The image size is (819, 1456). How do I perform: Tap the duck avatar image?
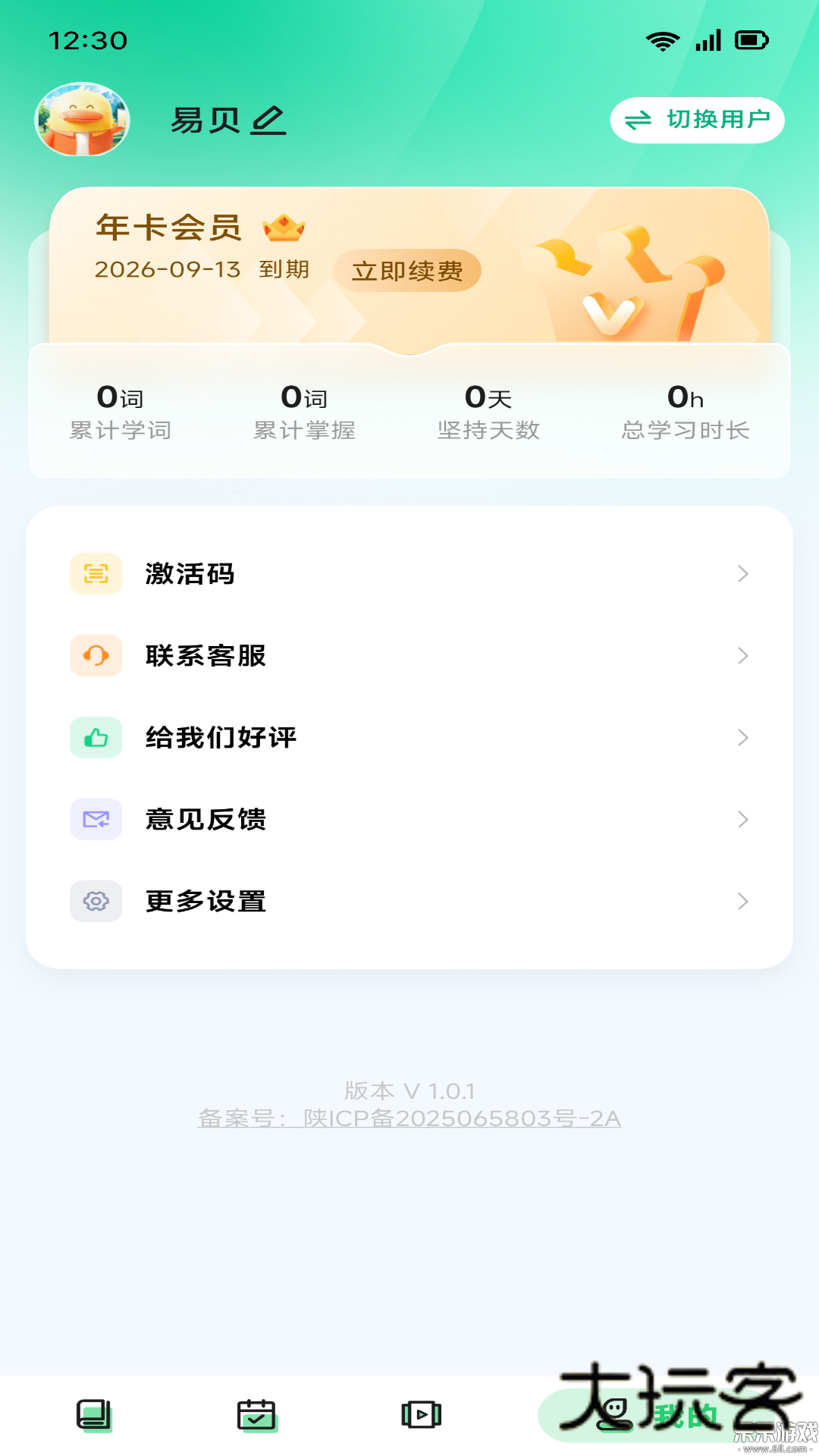point(82,120)
